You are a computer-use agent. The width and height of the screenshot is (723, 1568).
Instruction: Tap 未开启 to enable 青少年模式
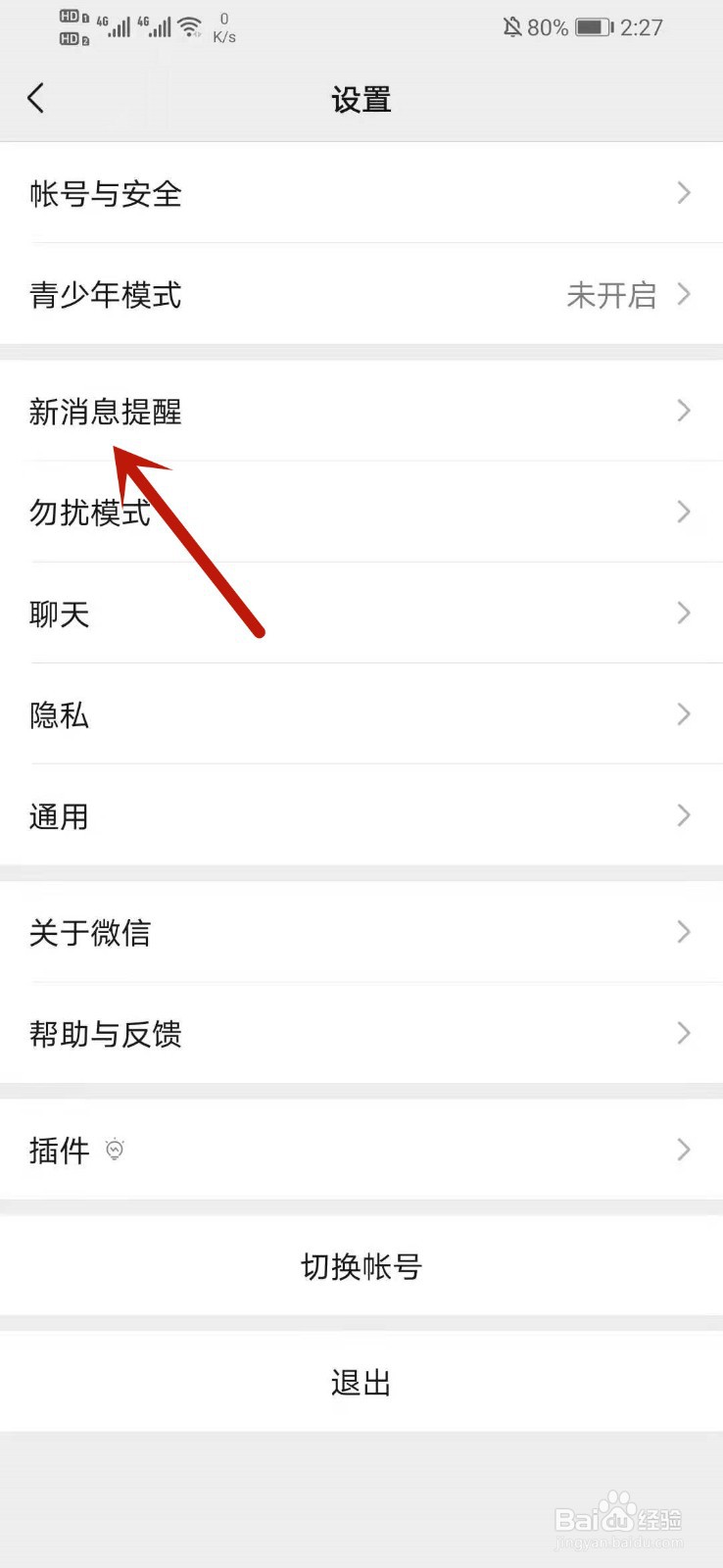click(x=612, y=295)
